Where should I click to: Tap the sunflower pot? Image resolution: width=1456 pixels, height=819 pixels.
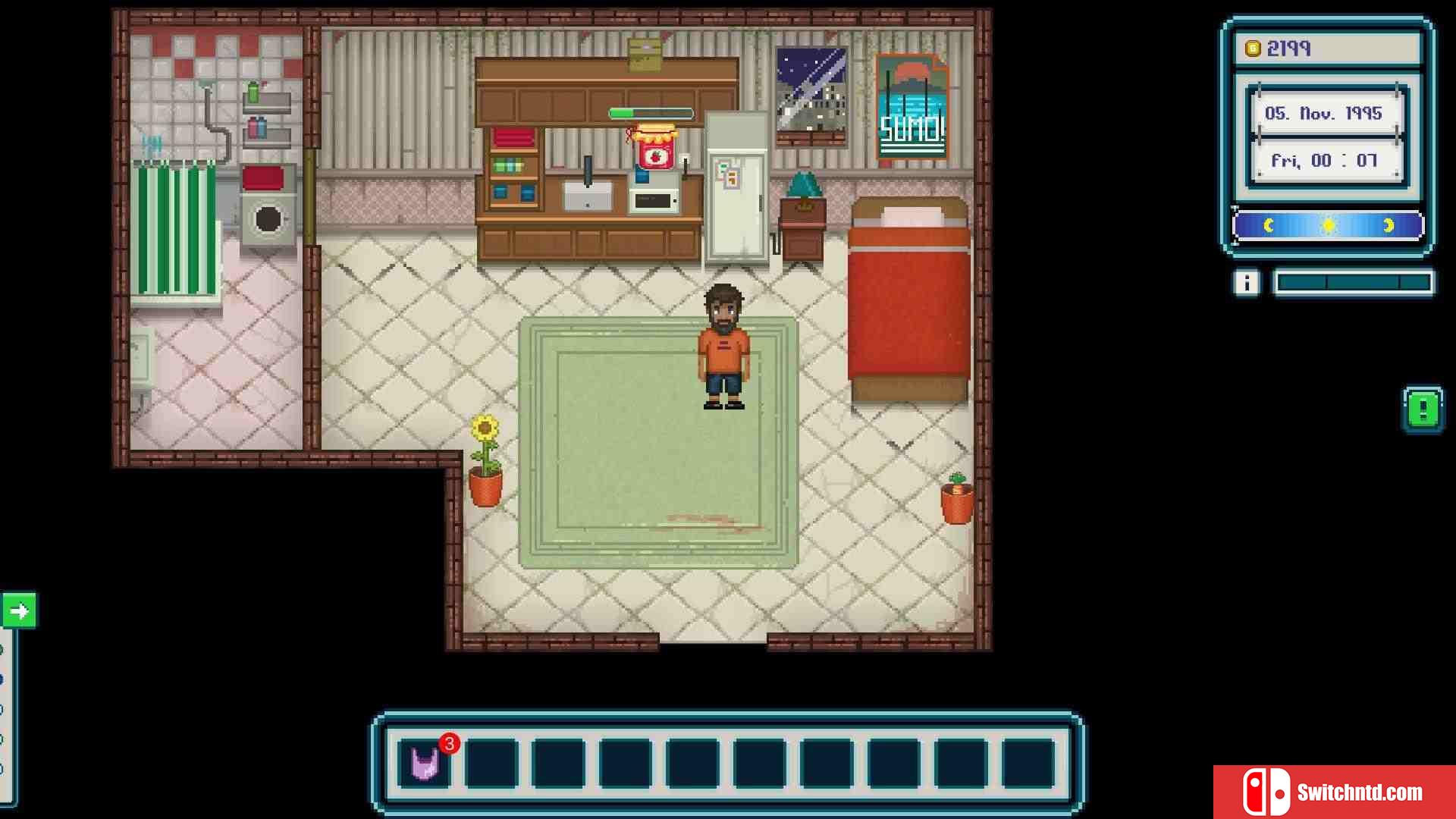(x=485, y=463)
